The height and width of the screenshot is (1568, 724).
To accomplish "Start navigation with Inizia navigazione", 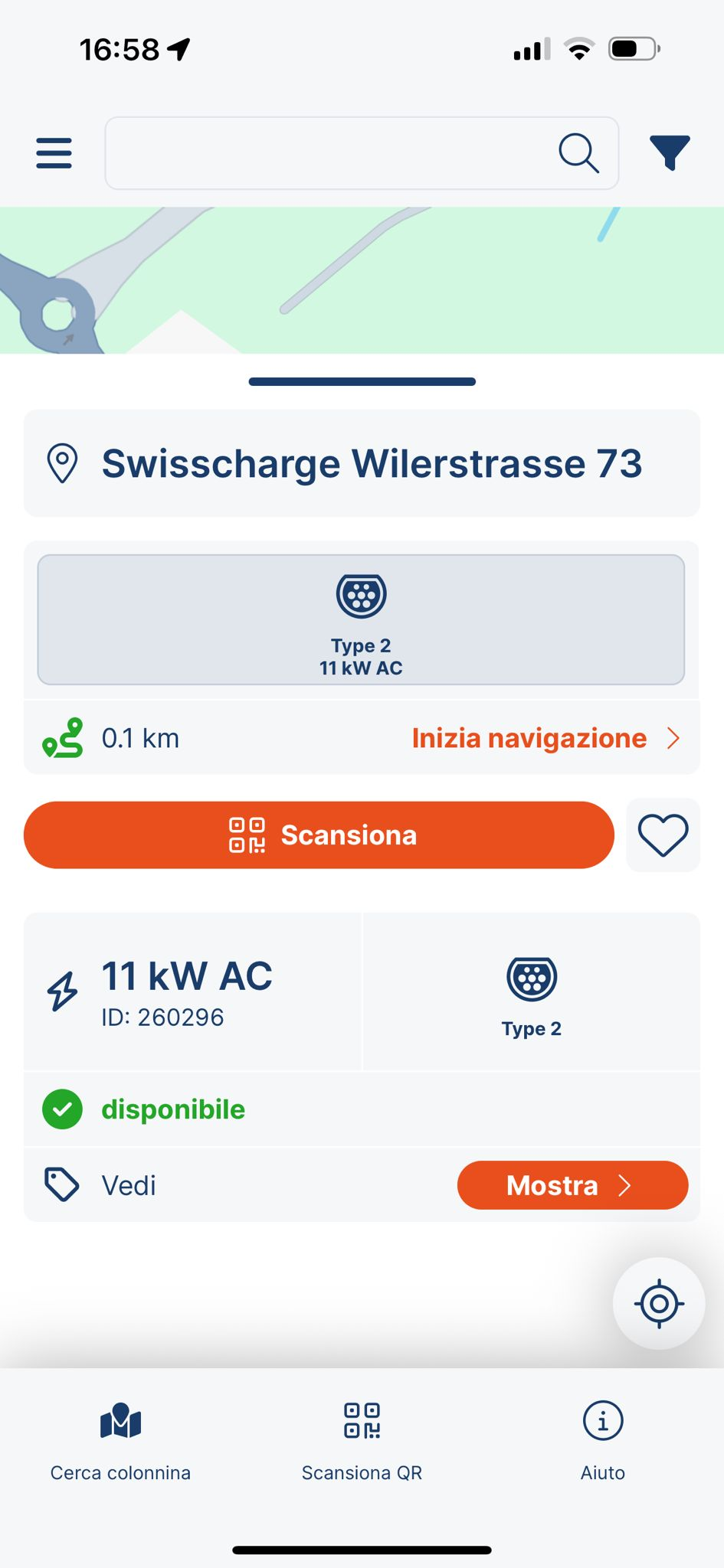I will tap(545, 738).
